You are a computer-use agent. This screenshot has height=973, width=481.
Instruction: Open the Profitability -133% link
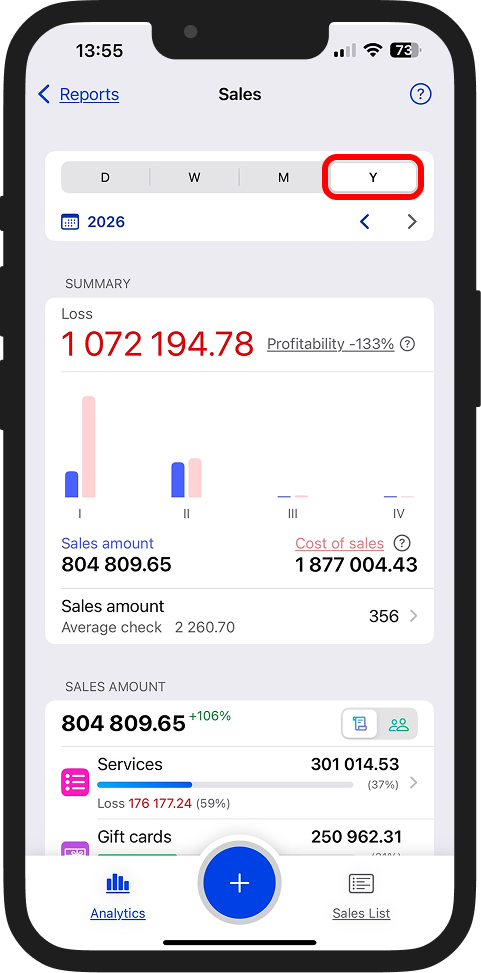330,344
